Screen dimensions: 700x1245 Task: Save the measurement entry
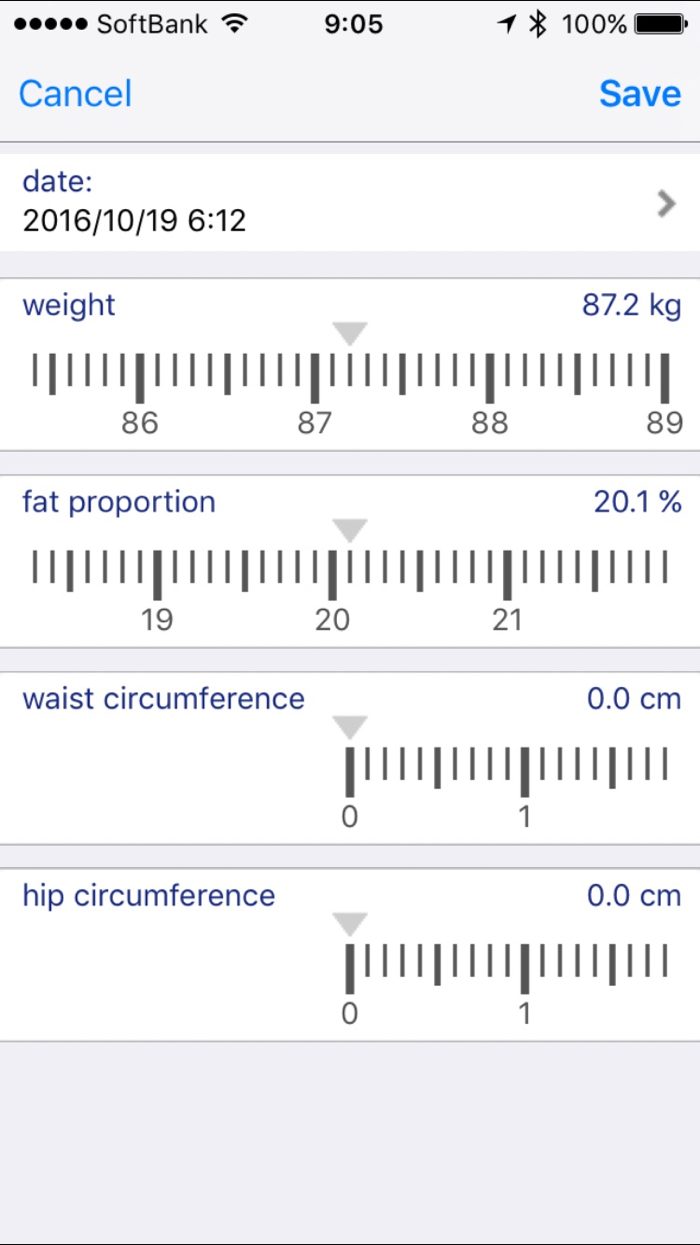[x=640, y=94]
